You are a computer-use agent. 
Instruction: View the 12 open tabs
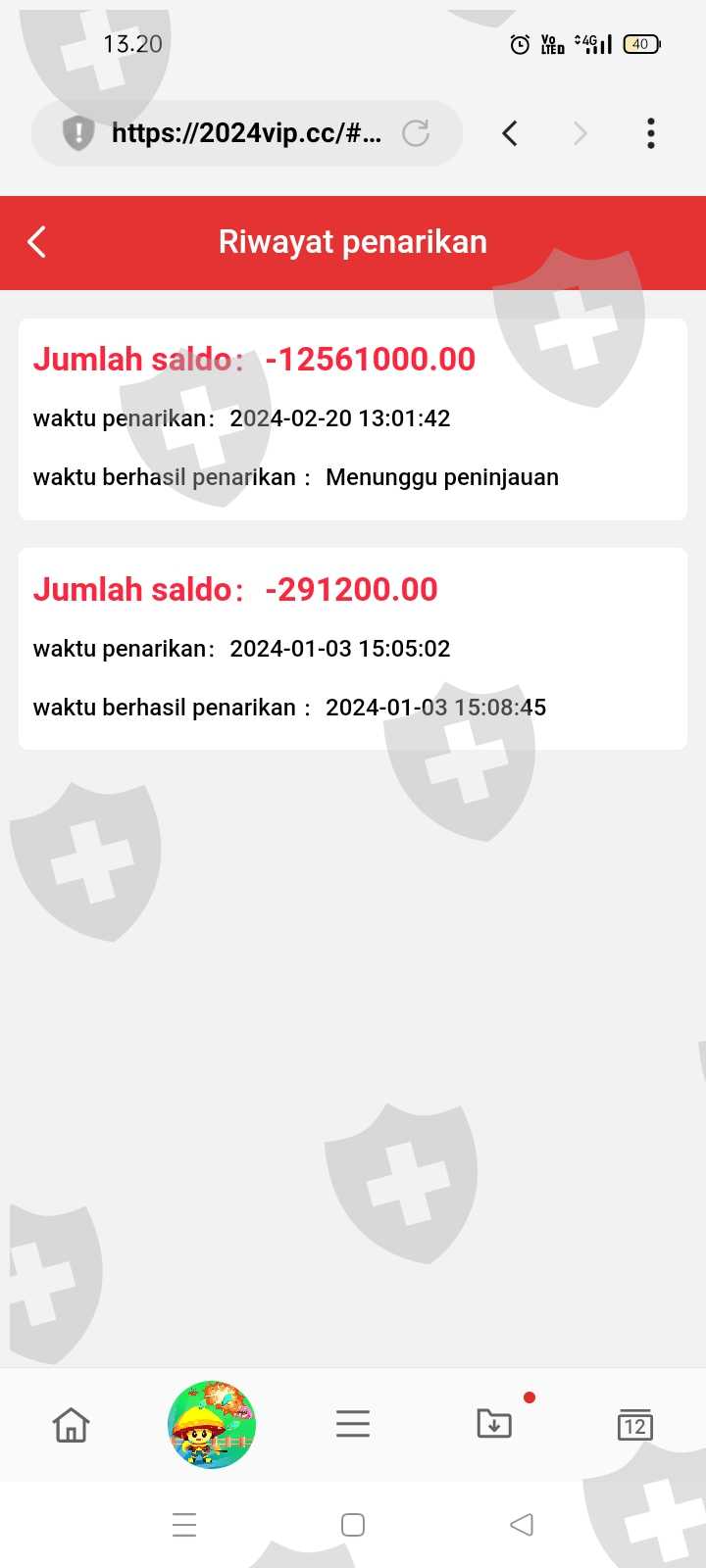pyautogui.click(x=635, y=1425)
